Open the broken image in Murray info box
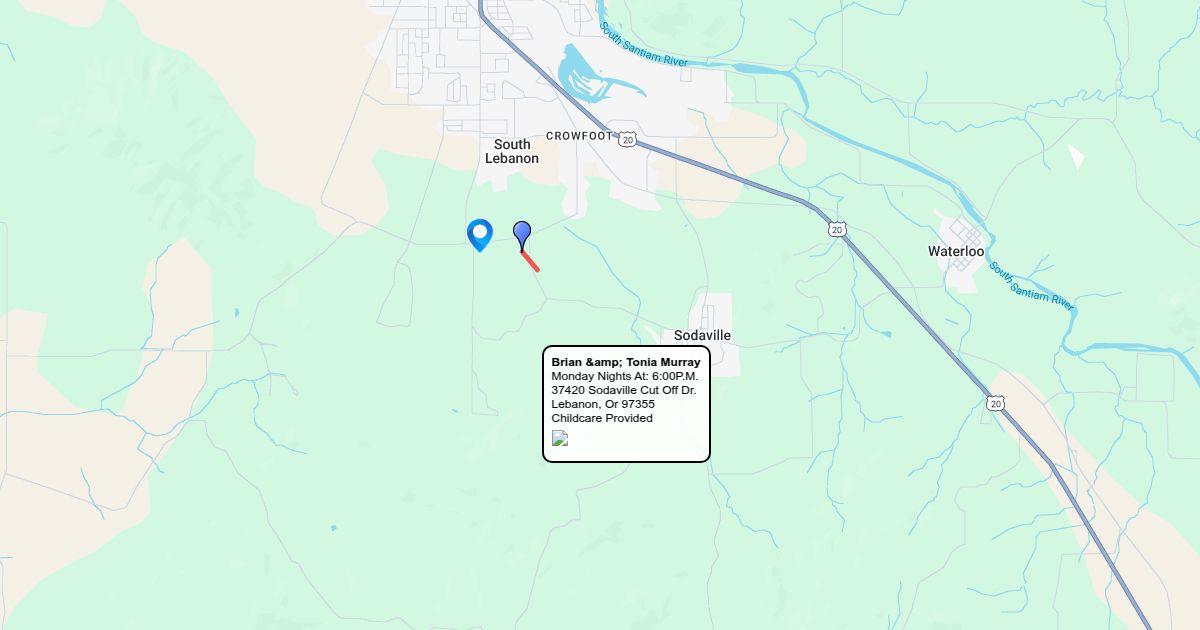 560,438
